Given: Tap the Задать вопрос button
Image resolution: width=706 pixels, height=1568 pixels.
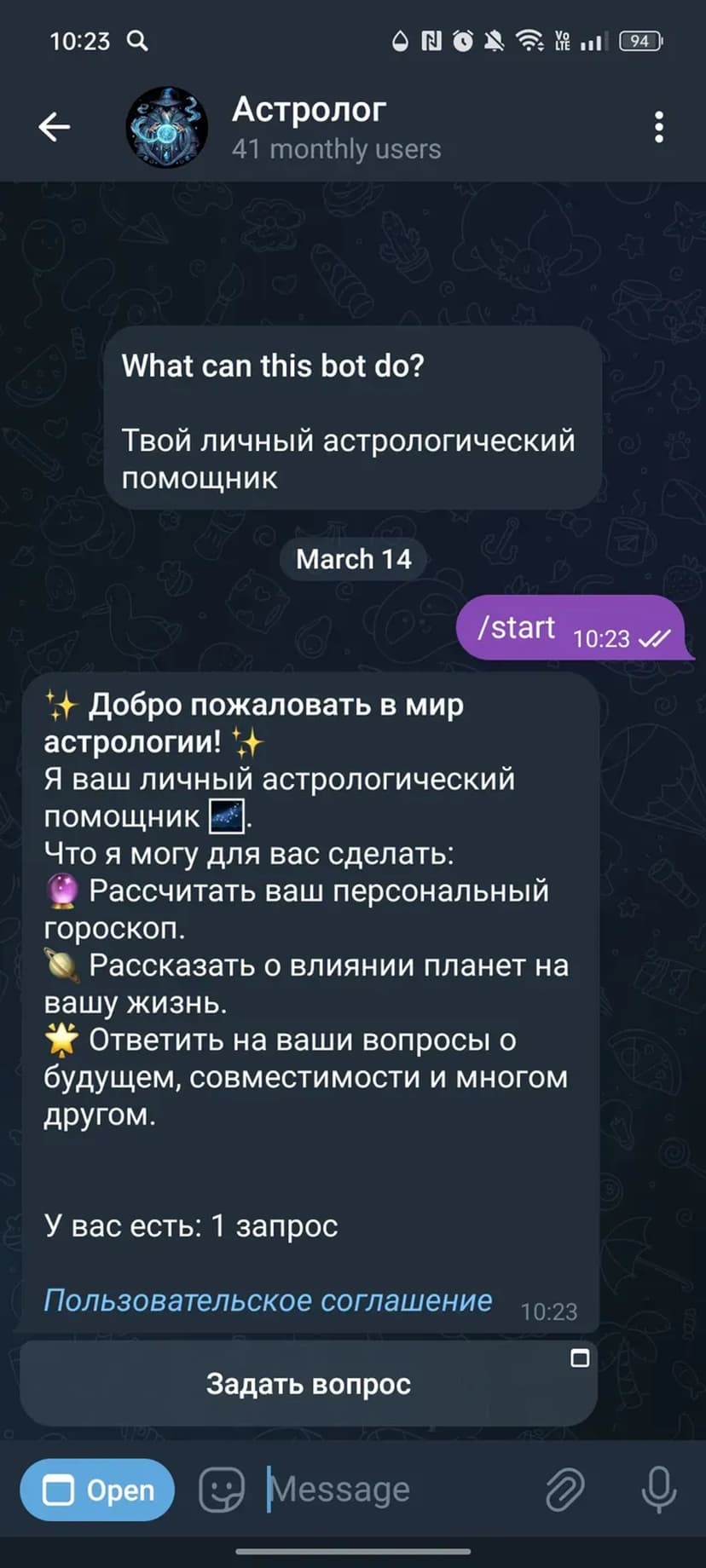Looking at the screenshot, I should click(308, 1383).
